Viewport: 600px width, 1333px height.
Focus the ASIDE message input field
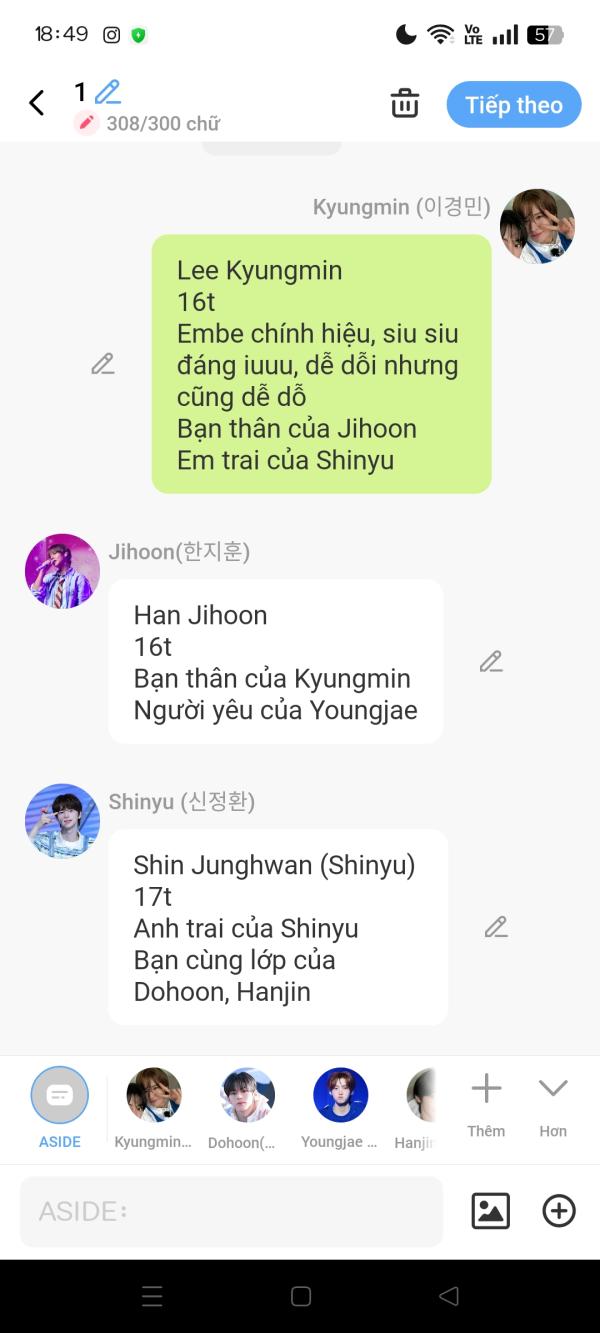[x=231, y=1212]
